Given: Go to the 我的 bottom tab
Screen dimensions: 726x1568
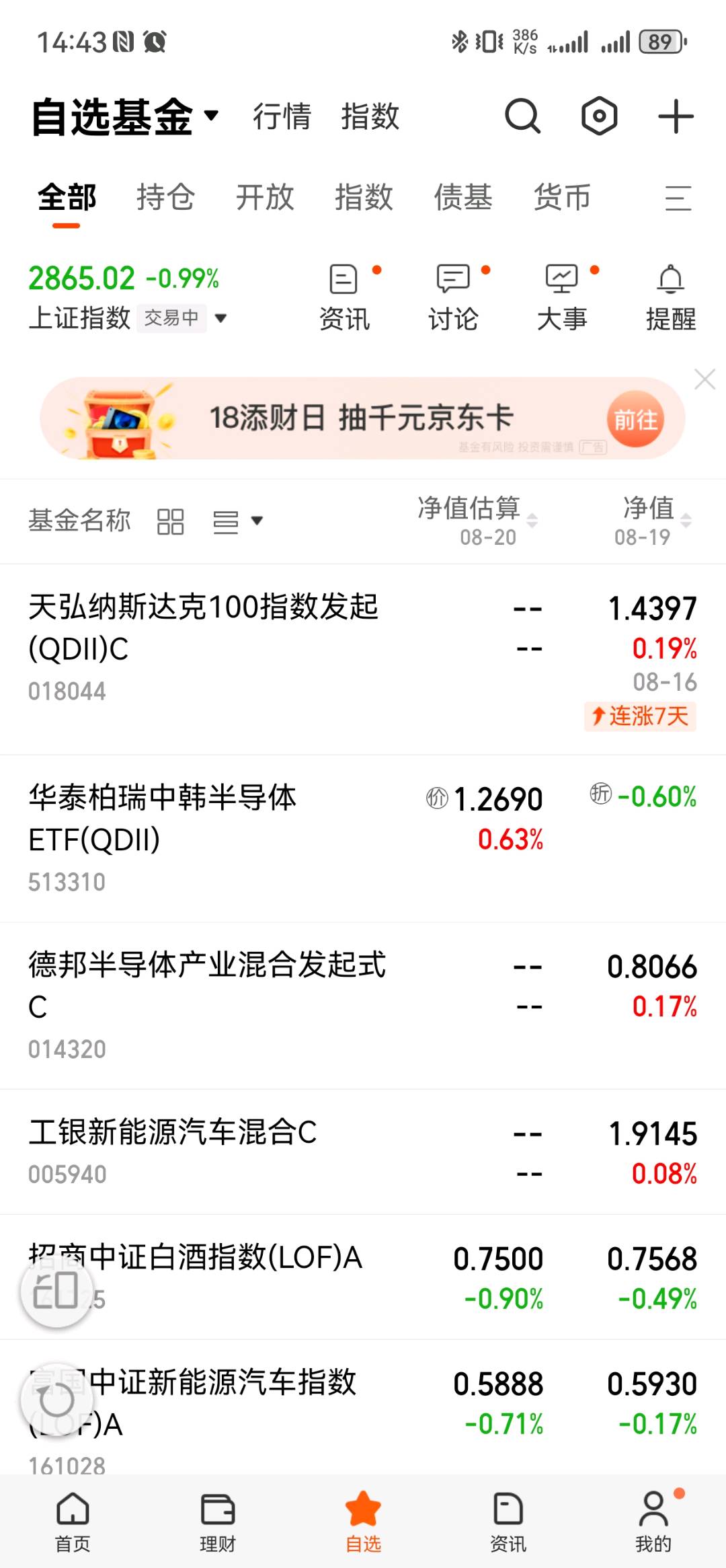Looking at the screenshot, I should 653,1522.
